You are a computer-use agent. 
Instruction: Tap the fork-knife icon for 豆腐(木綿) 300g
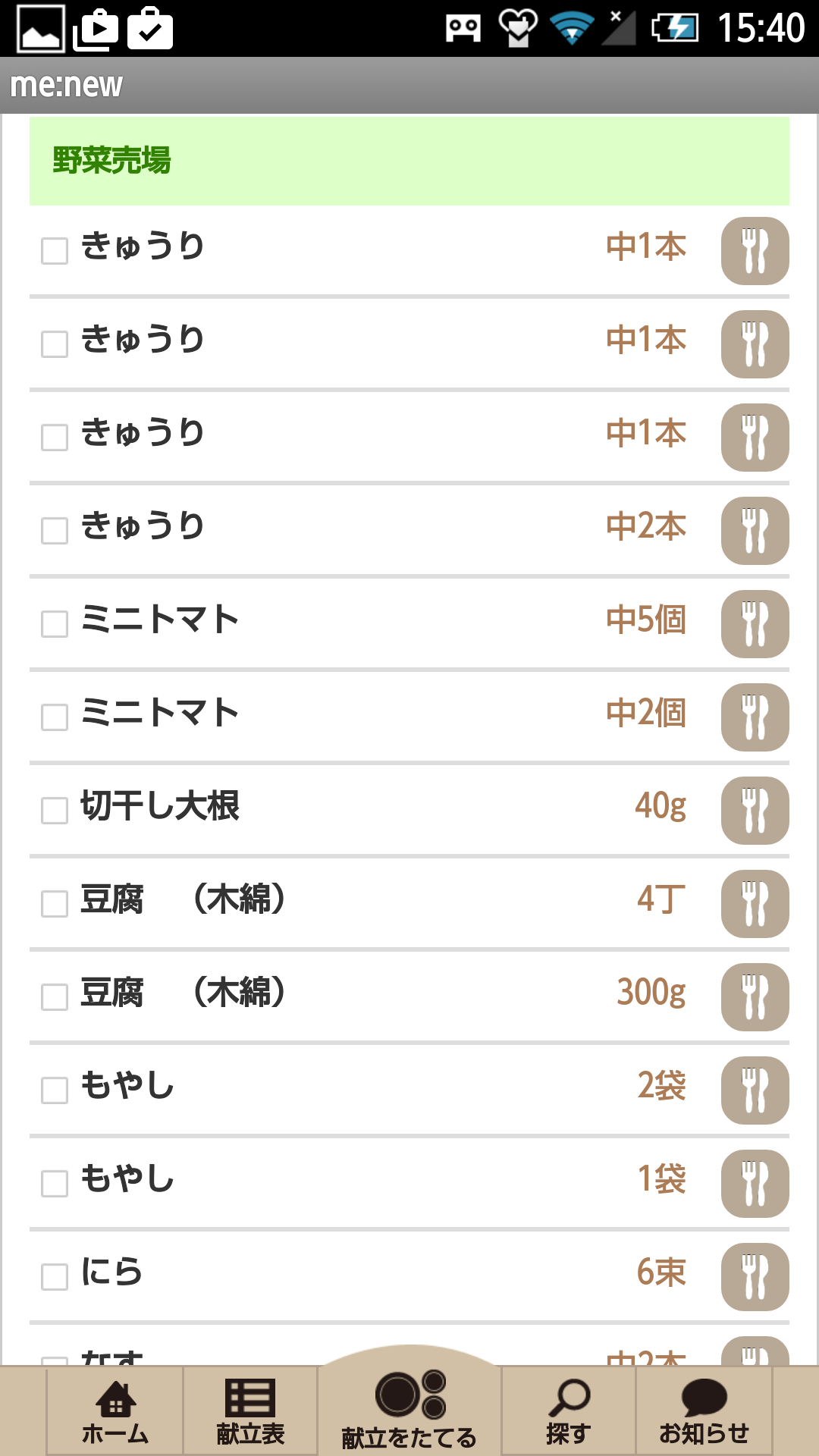tap(755, 996)
